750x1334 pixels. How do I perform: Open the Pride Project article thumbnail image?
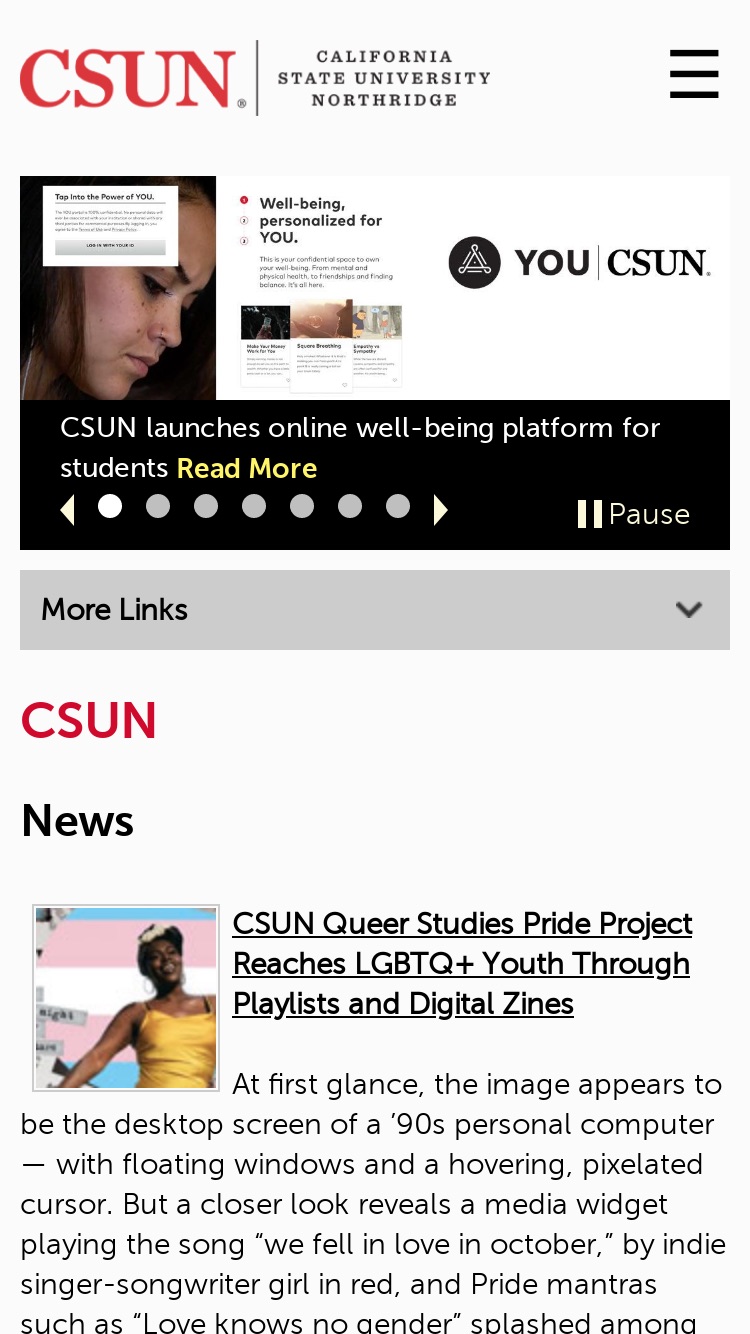tap(126, 997)
